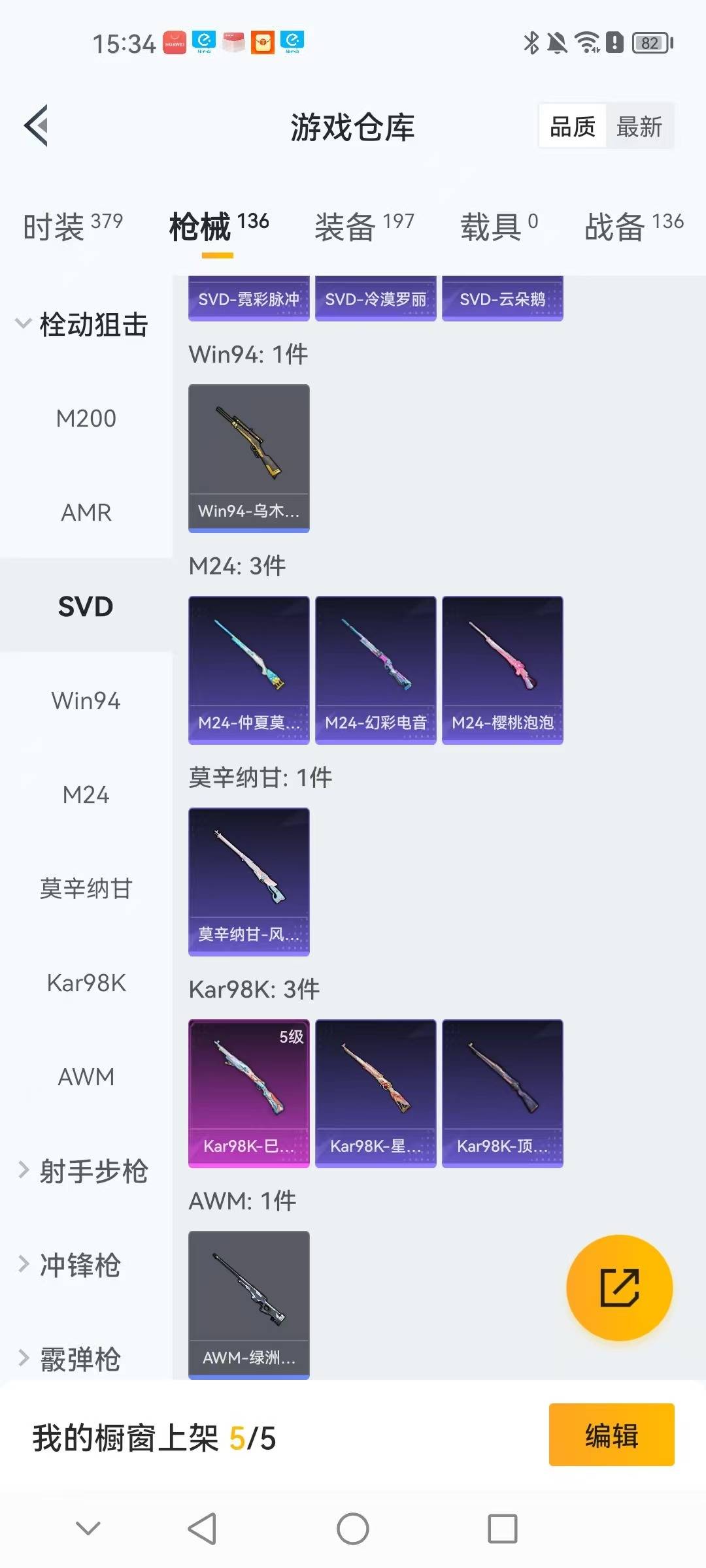Select the Kar98K-巴 level 5 skin
Image resolution: width=706 pixels, height=1568 pixels.
(248, 1094)
